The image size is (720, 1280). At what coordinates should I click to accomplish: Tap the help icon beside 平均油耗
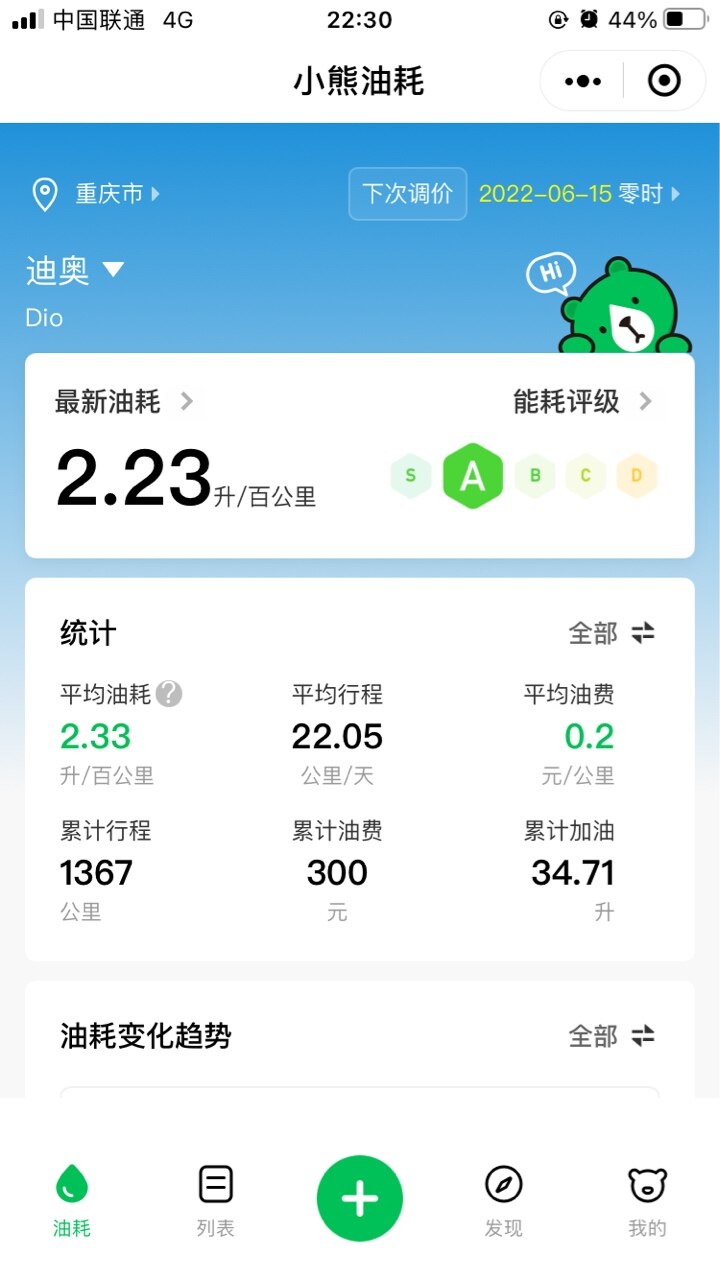pyautogui.click(x=169, y=694)
